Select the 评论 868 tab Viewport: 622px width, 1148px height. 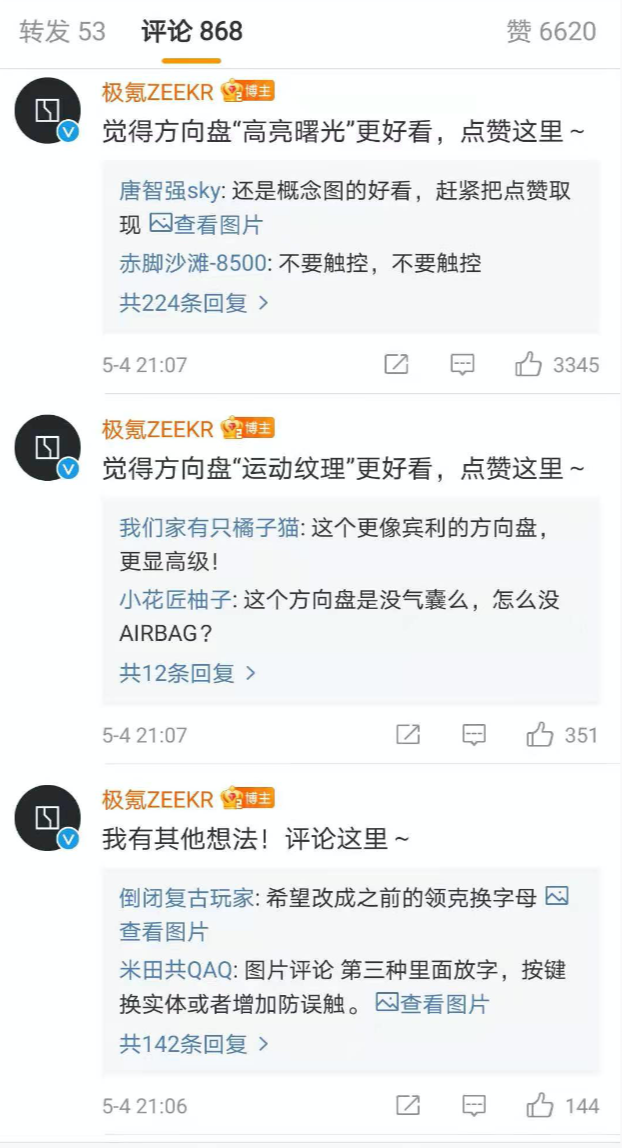tap(192, 32)
